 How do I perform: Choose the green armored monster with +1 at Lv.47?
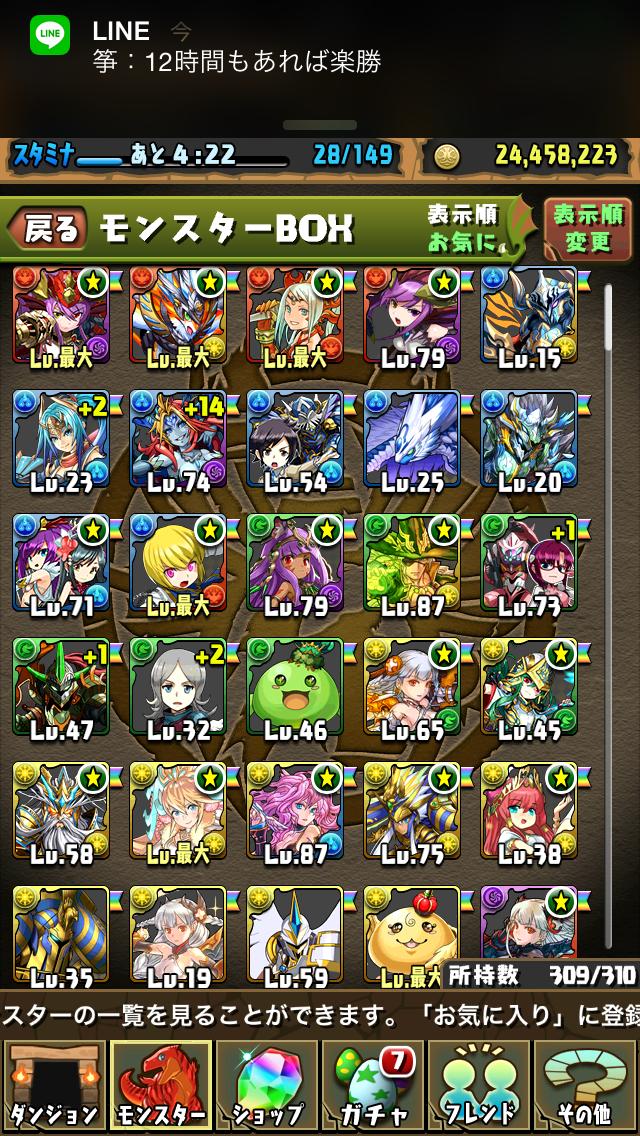pos(61,688)
